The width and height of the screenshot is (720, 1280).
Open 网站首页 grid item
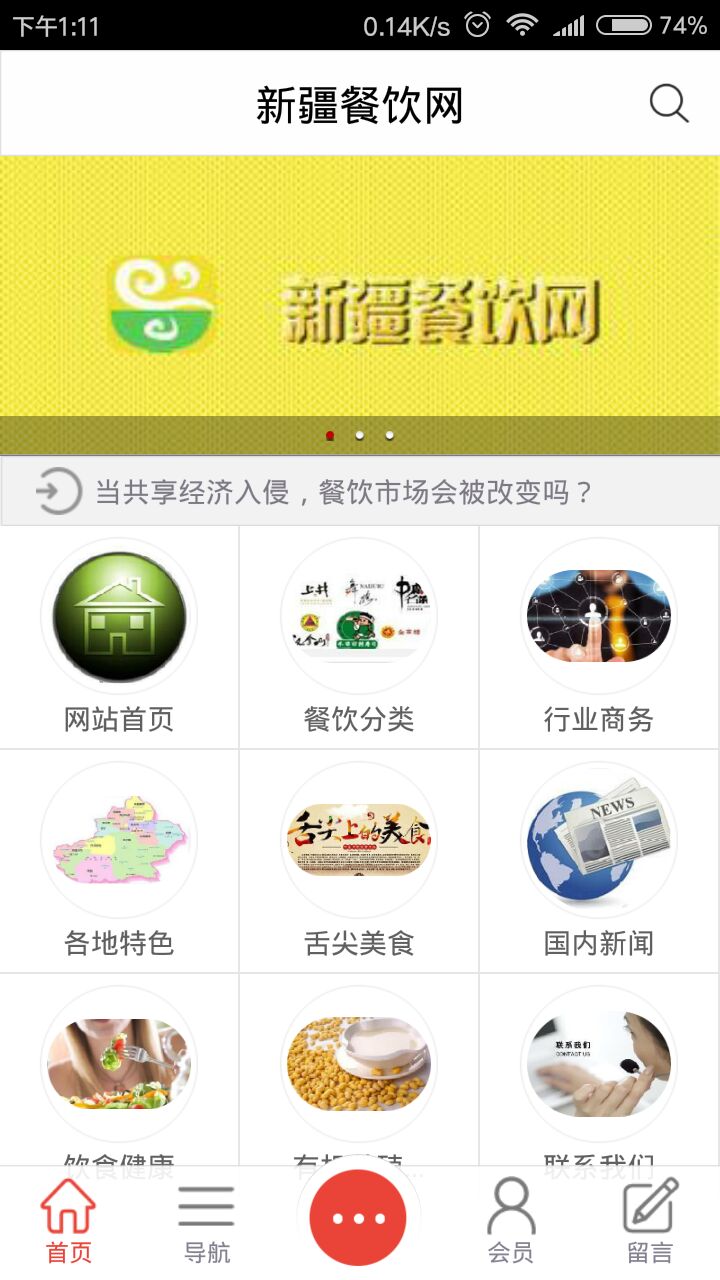coord(119,636)
